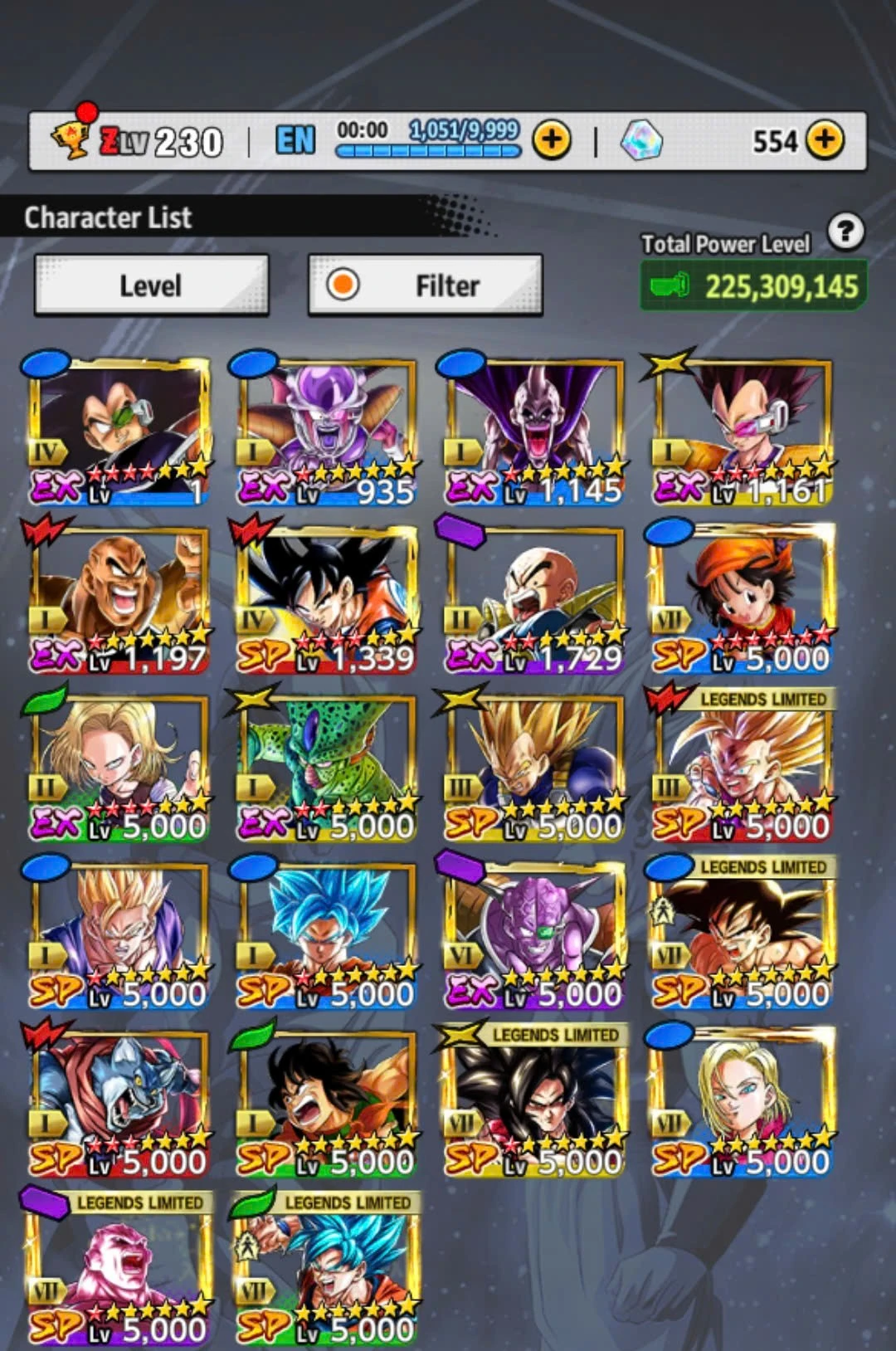The width and height of the screenshot is (896, 1351).
Task: Open the Filter options
Action: tap(425, 285)
